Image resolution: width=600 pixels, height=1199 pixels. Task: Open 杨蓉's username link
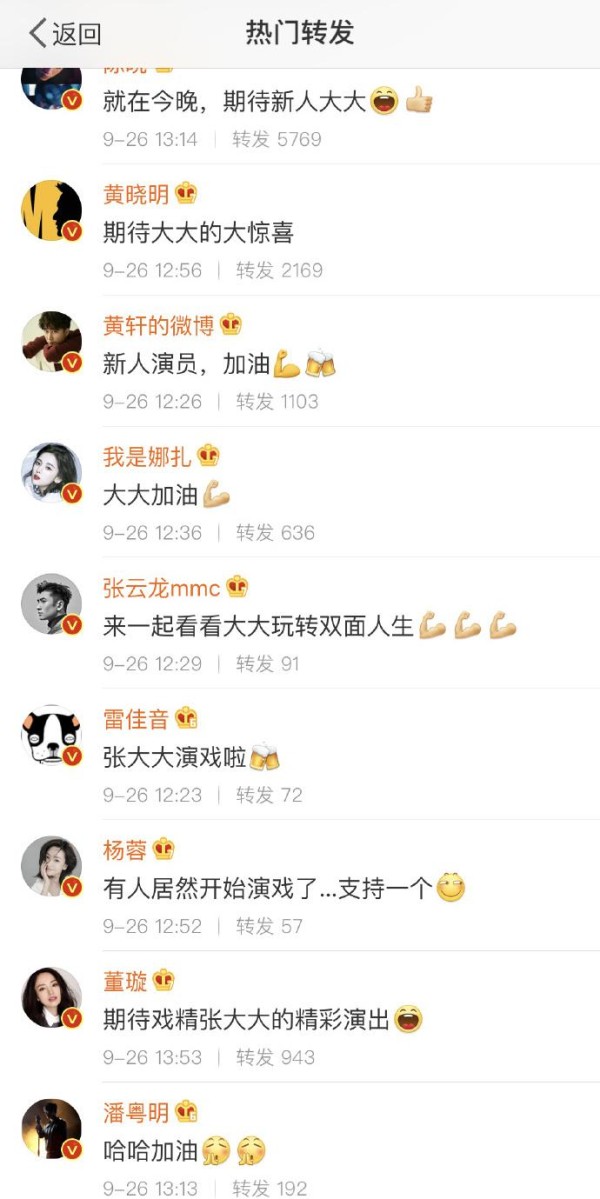pyautogui.click(x=125, y=850)
